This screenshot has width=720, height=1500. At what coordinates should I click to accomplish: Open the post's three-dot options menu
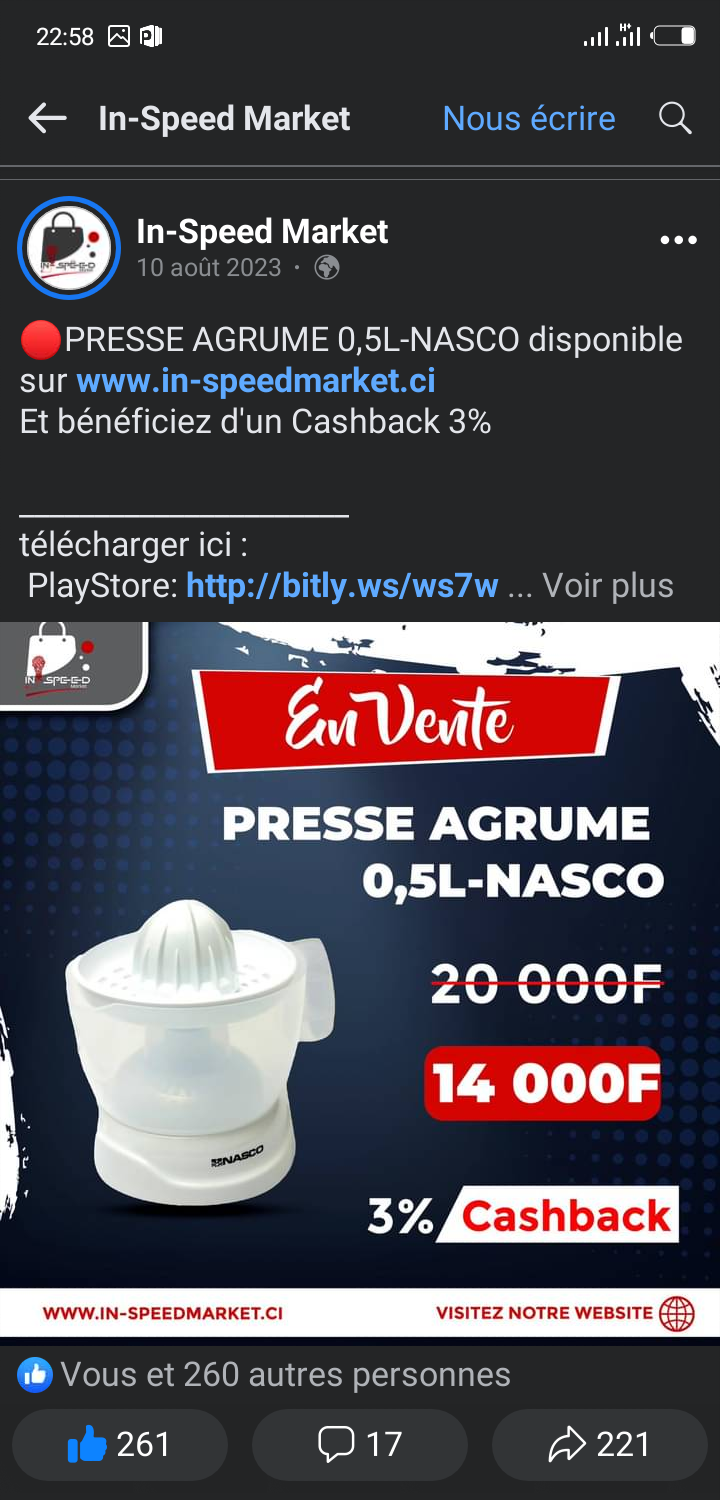[678, 240]
